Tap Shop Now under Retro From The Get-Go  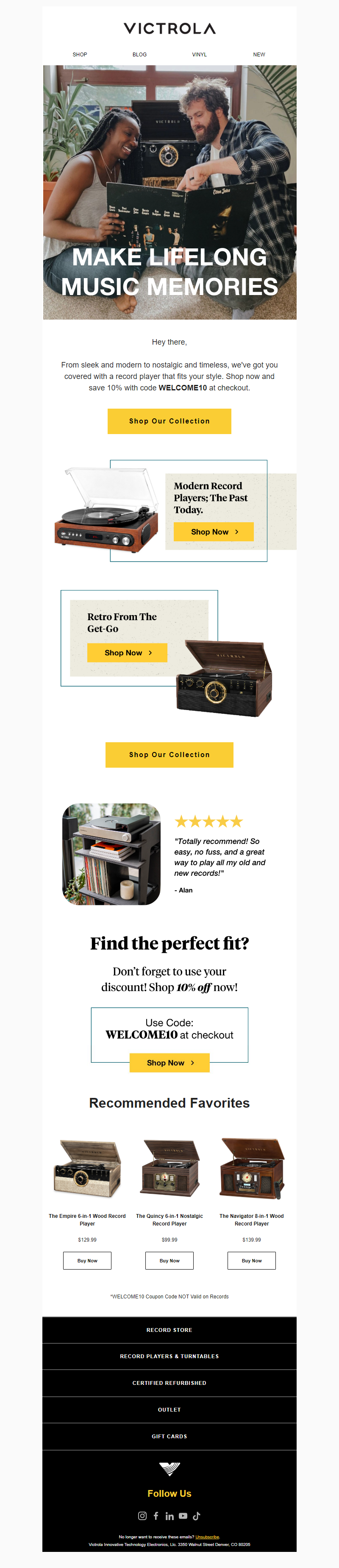coord(127,652)
